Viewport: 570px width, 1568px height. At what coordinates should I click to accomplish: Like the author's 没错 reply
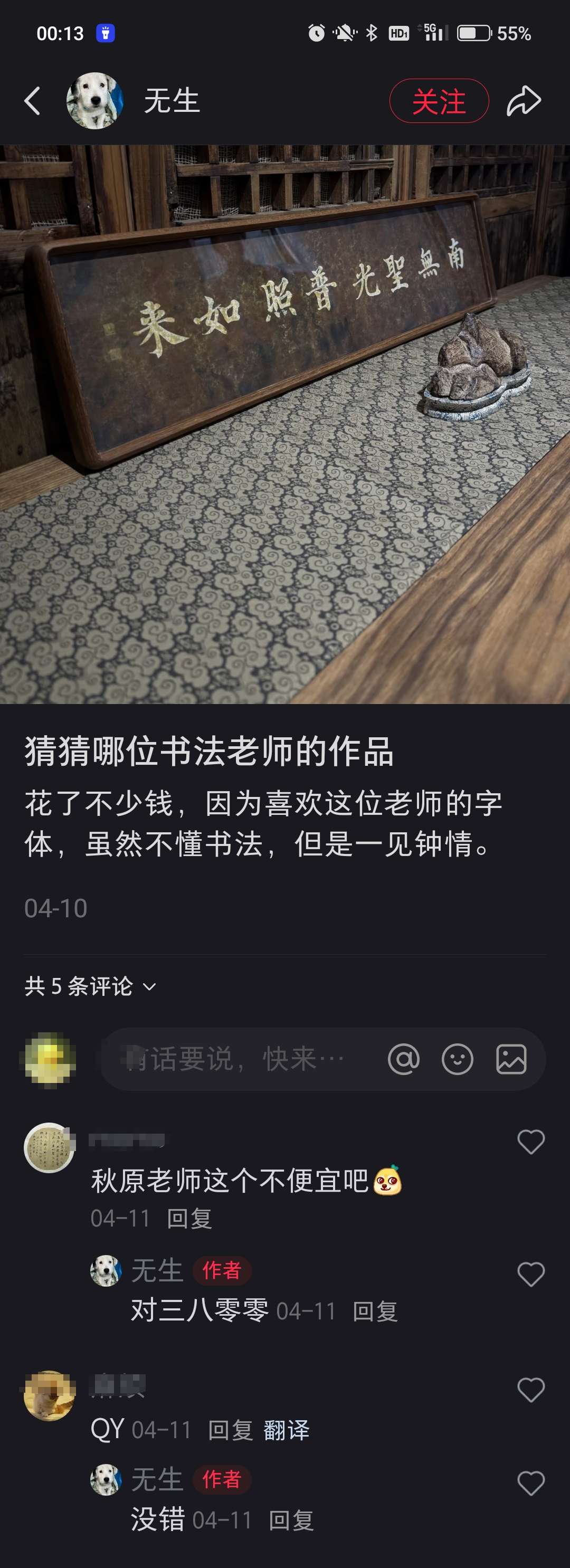[x=530, y=1483]
